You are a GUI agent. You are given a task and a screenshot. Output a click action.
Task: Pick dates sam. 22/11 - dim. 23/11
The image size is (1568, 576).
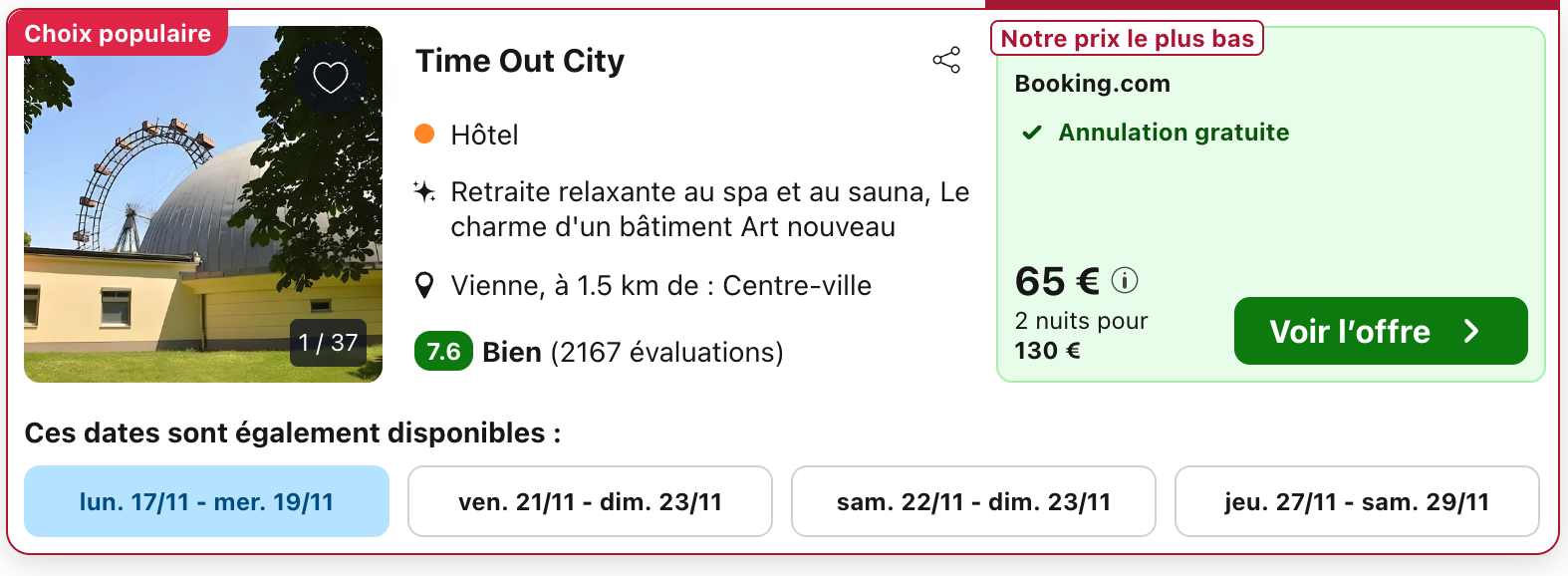973,501
